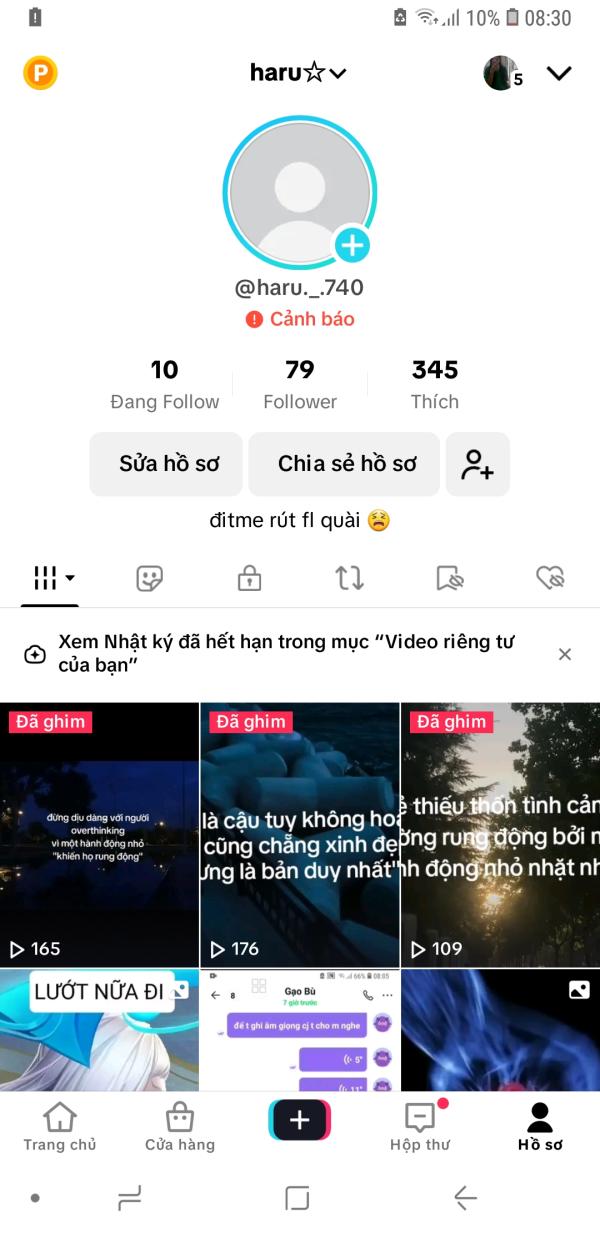Dismiss the expired Nhật ký banner

[565, 654]
